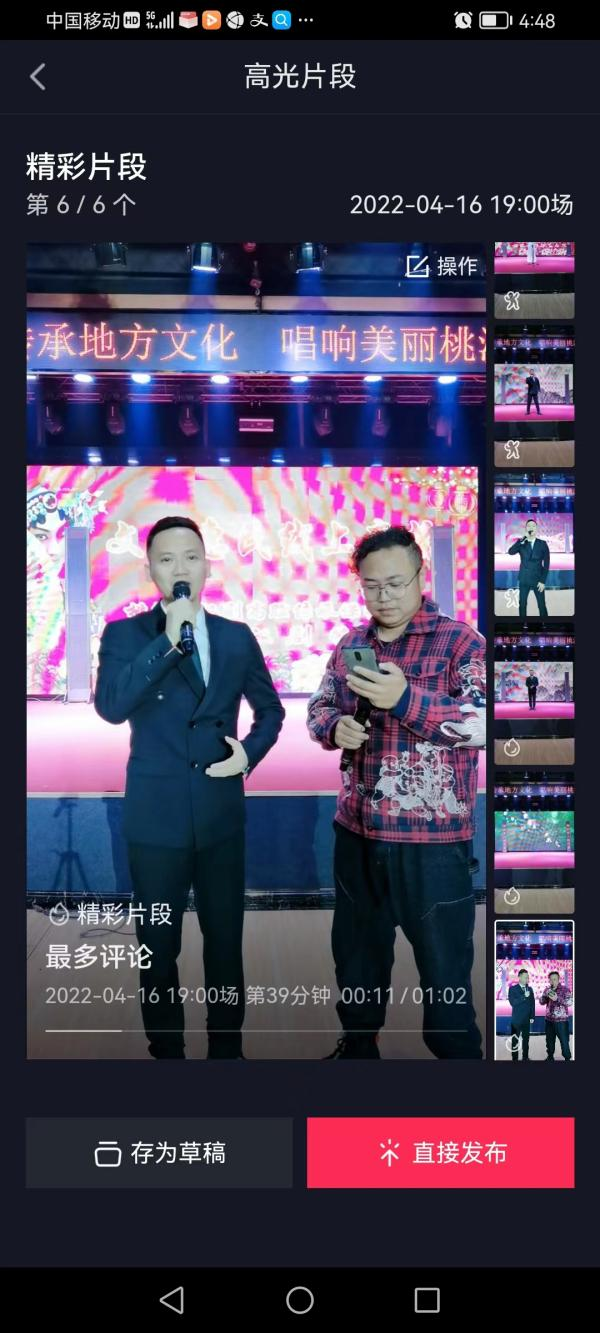Tap 直接发布 to publish directly
Image resolution: width=600 pixels, height=1333 pixels.
tap(440, 1153)
